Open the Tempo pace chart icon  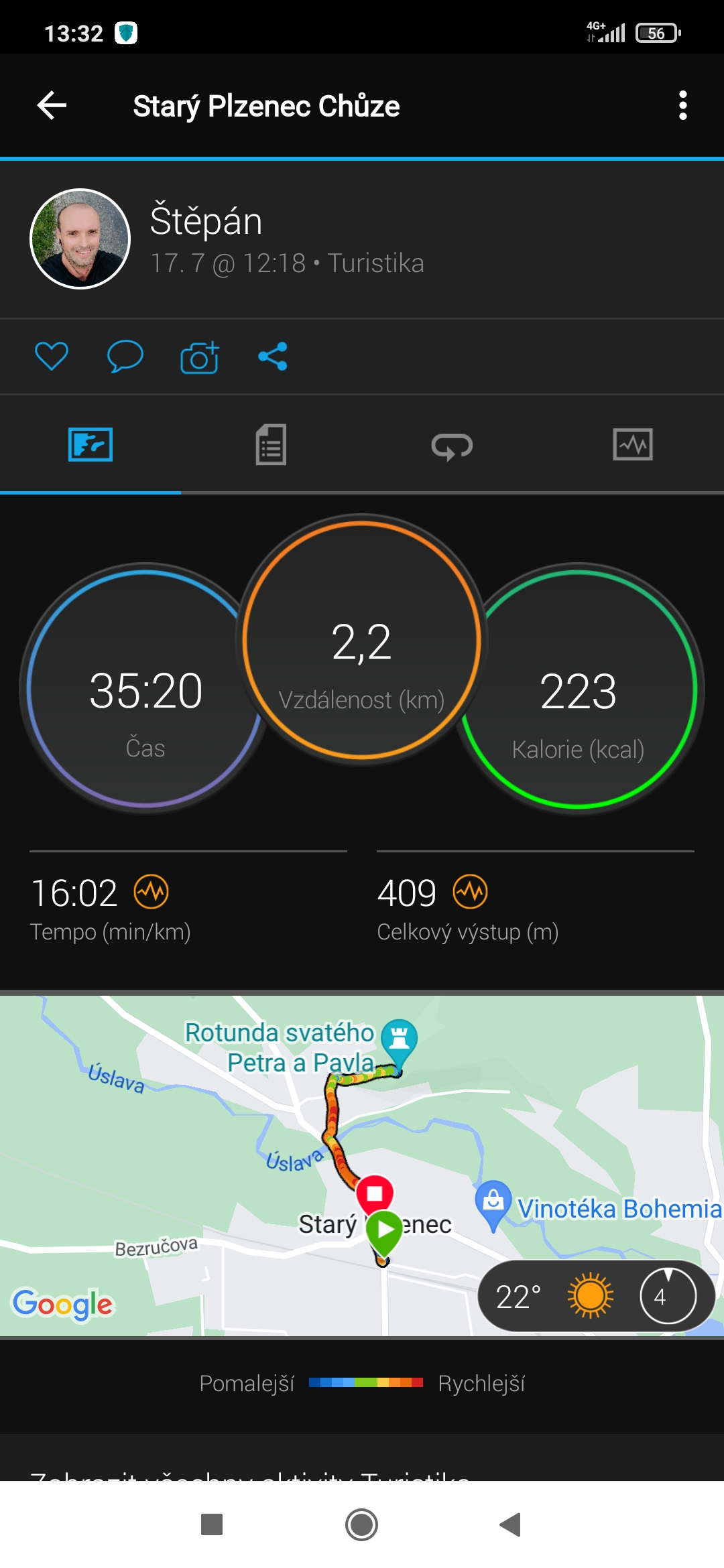[x=152, y=892]
